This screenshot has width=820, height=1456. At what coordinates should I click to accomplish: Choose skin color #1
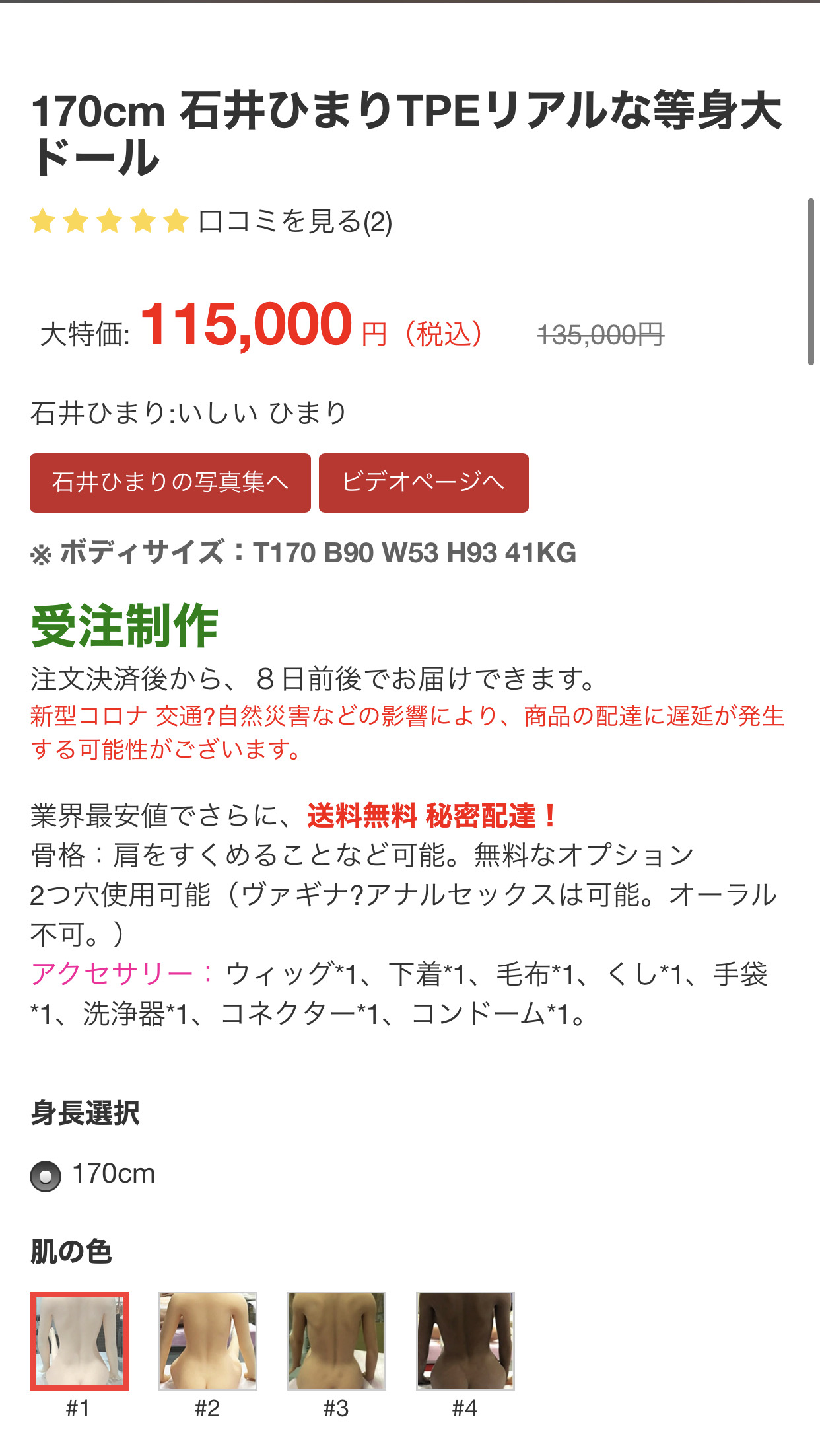(79, 1341)
